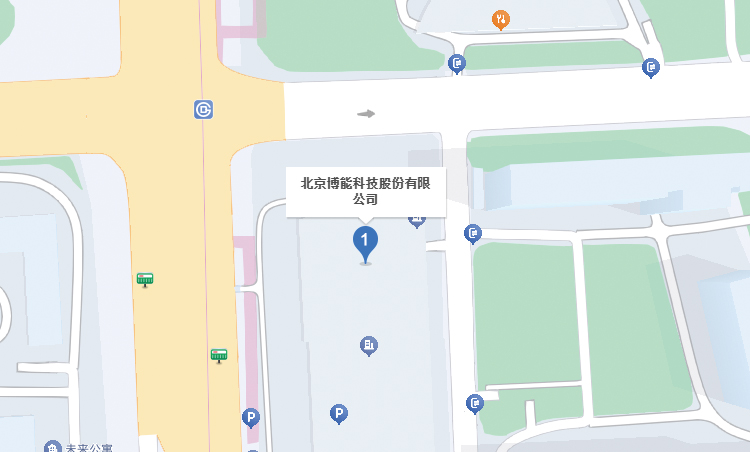Open the 未来公寓 place icon

[52, 447]
